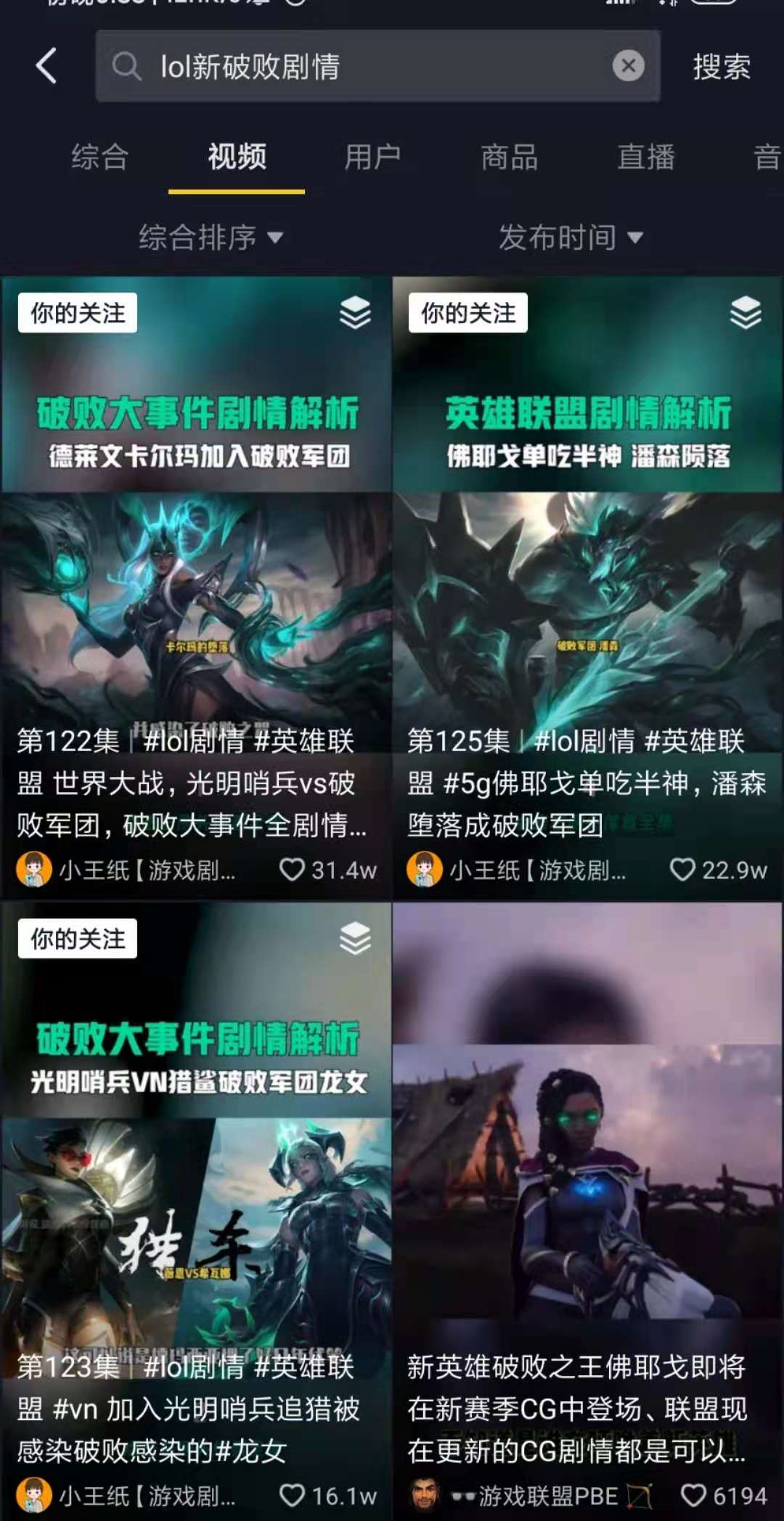Image resolution: width=784 pixels, height=1521 pixels.
Task: Open the 商品 results tab
Action: (508, 157)
